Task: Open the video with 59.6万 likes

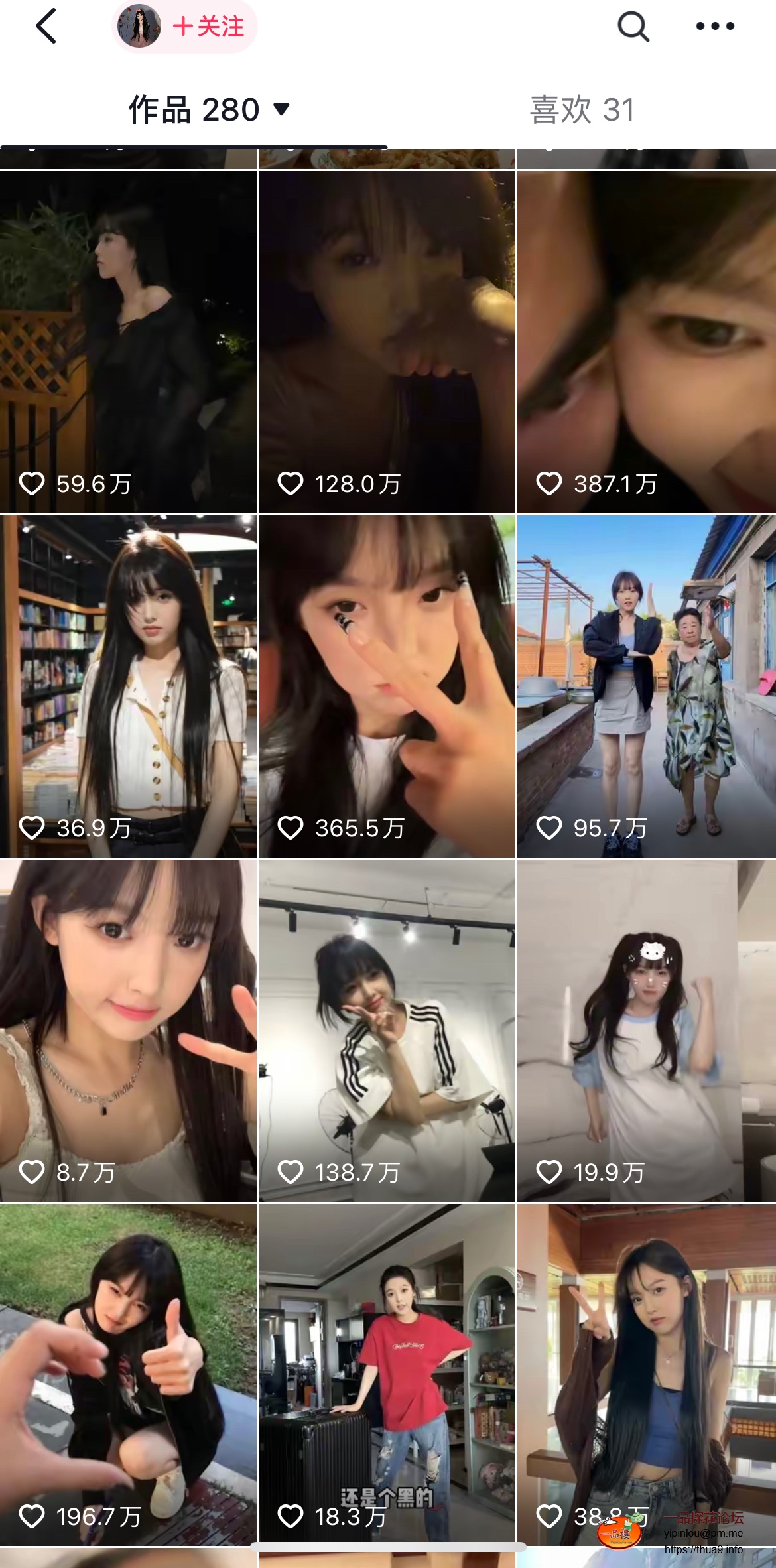Action: 128,342
